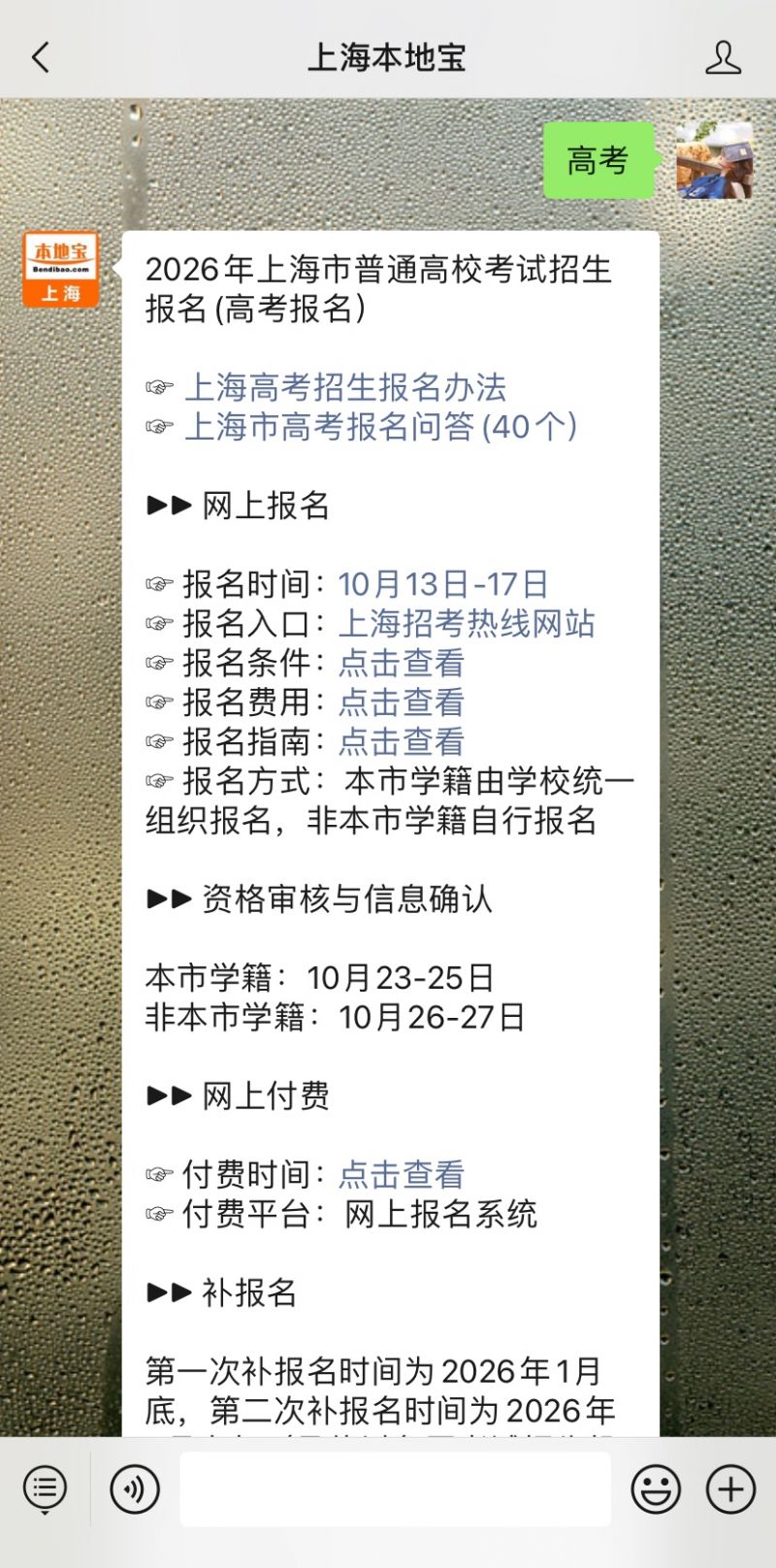Open the account profile icon
The height and width of the screenshot is (1568, 776).
723,58
